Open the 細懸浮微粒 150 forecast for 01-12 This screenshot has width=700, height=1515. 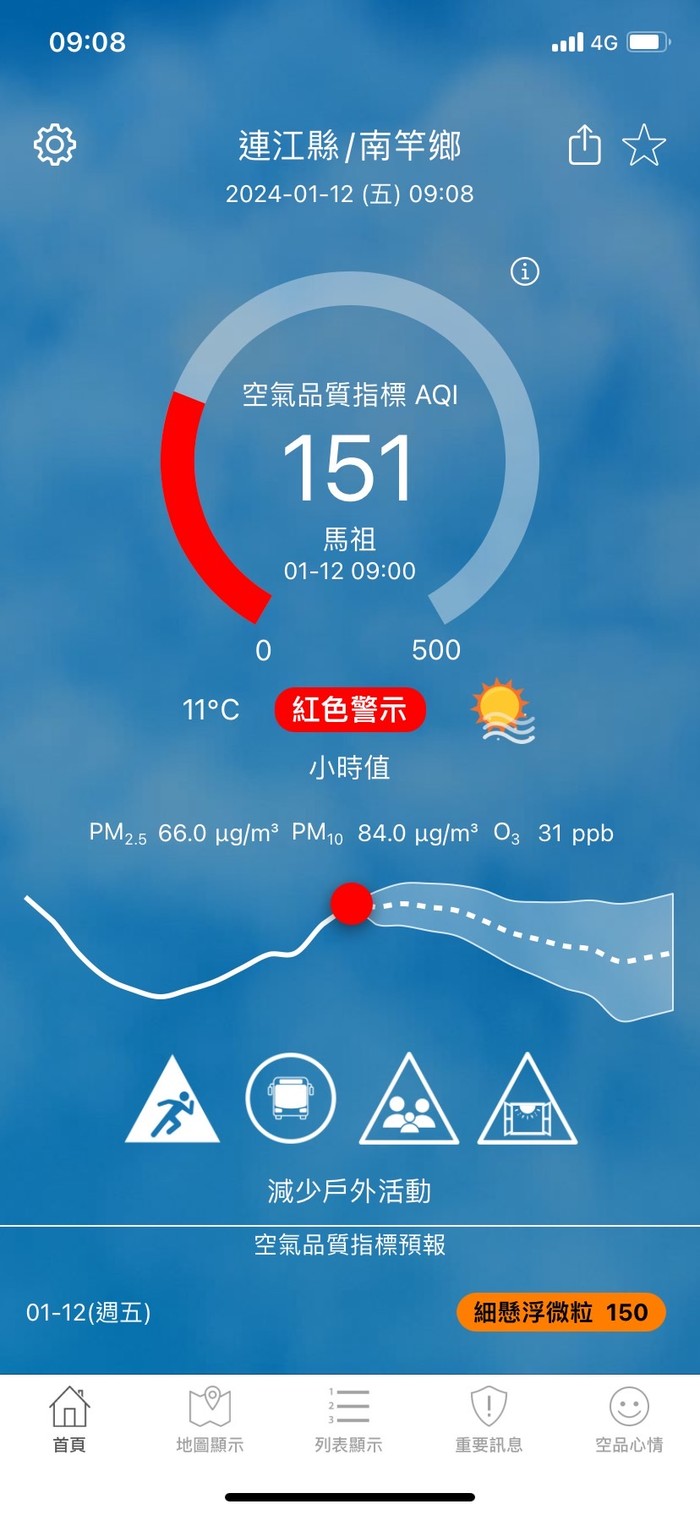[x=561, y=1312]
